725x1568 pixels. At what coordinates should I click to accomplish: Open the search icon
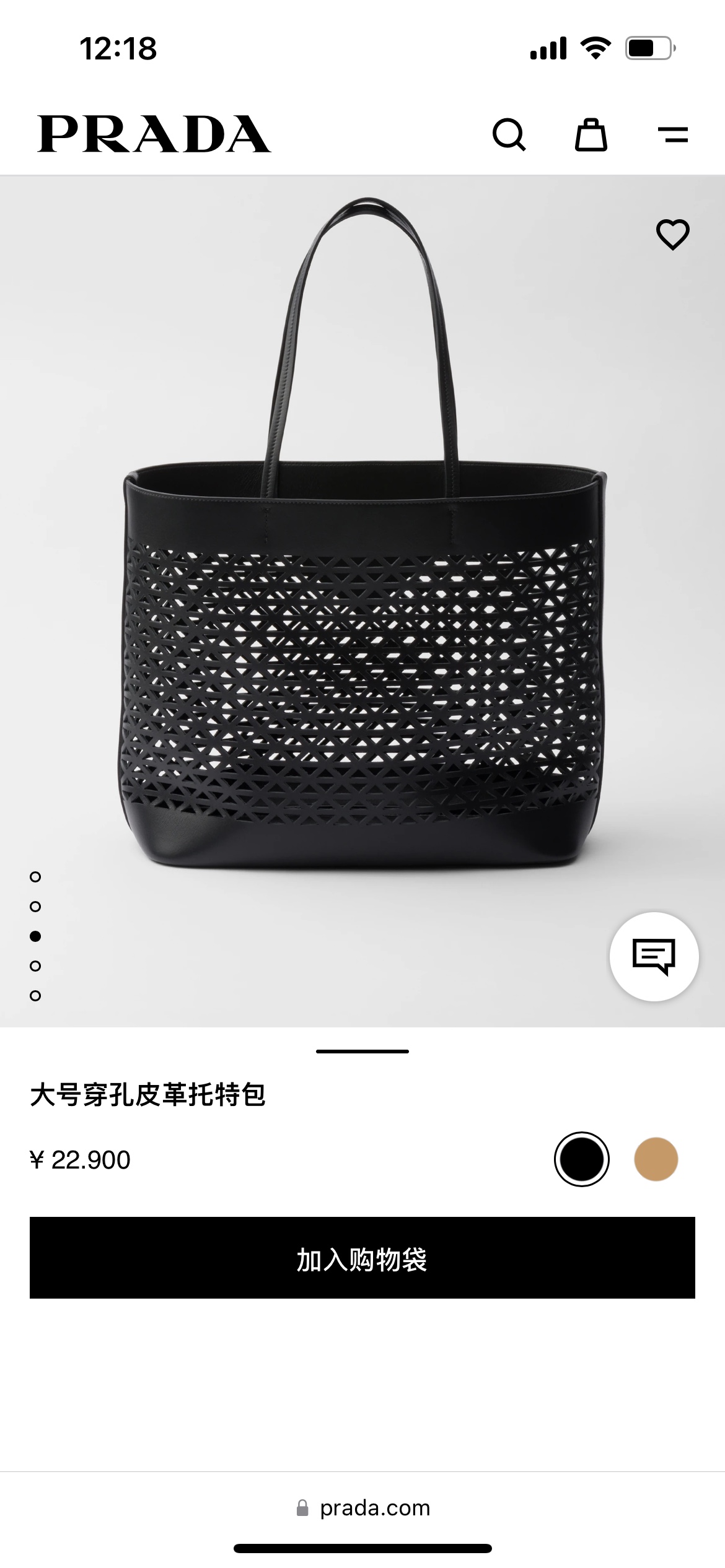(x=509, y=134)
